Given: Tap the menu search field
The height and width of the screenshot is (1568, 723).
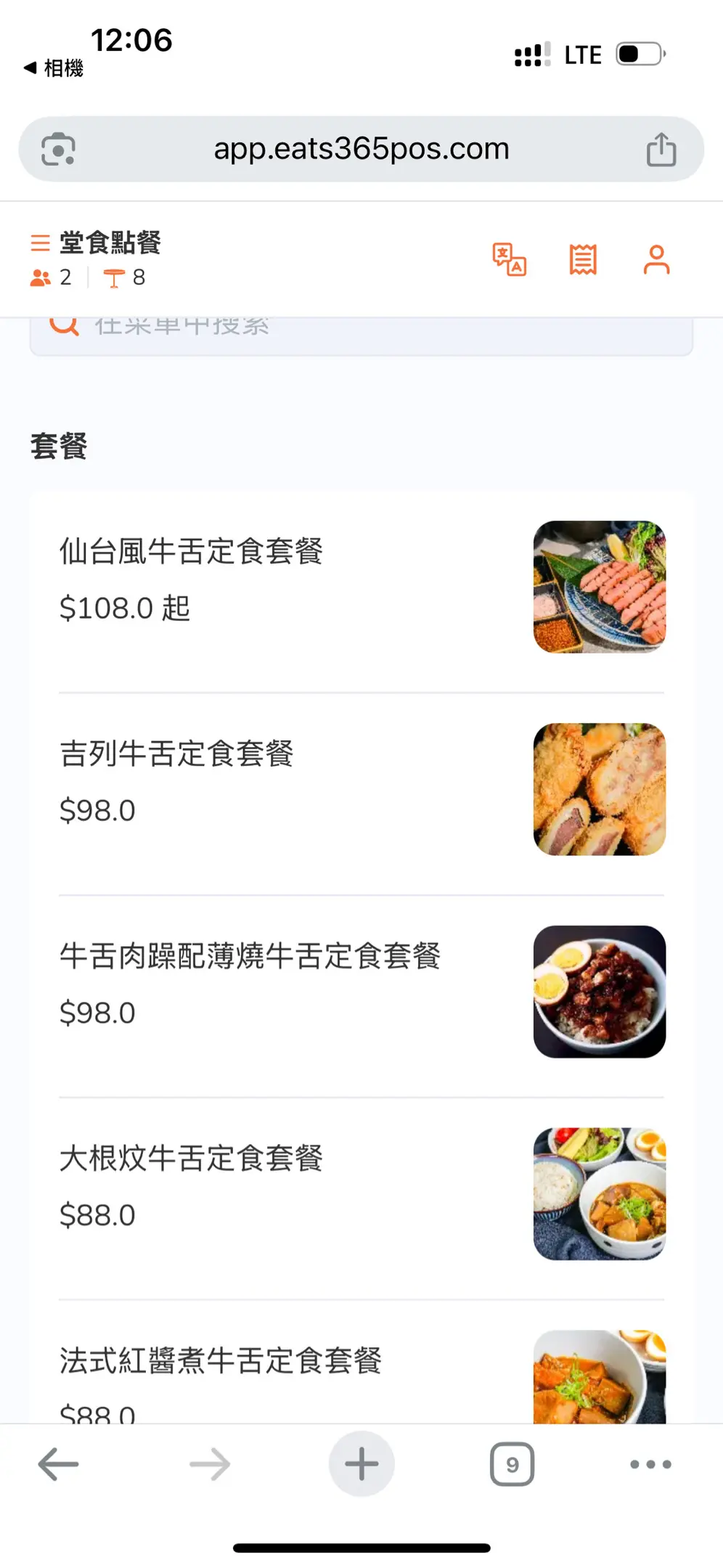Looking at the screenshot, I should 361,332.
